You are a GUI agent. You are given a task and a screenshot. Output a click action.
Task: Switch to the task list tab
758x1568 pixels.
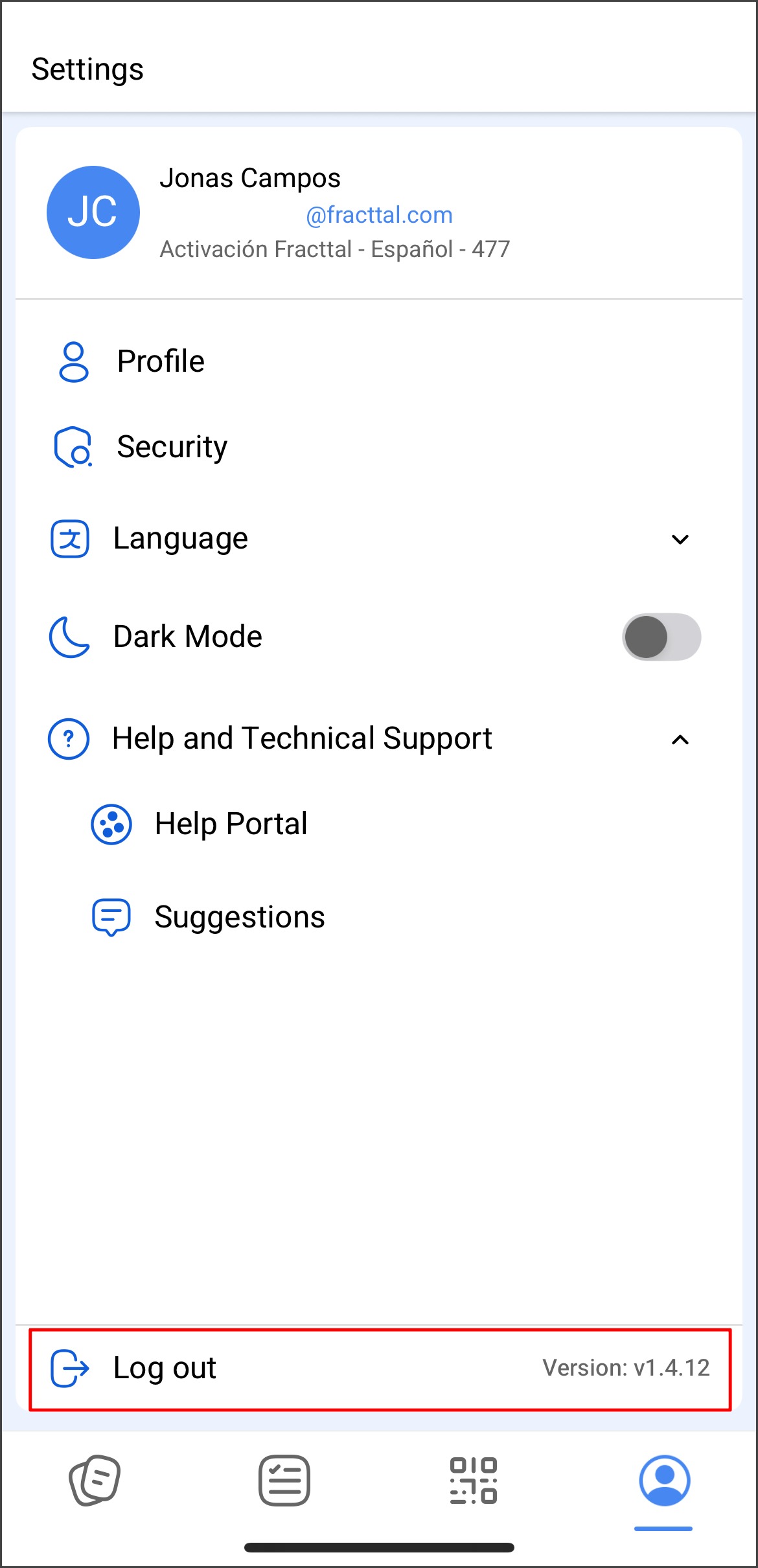click(284, 1481)
